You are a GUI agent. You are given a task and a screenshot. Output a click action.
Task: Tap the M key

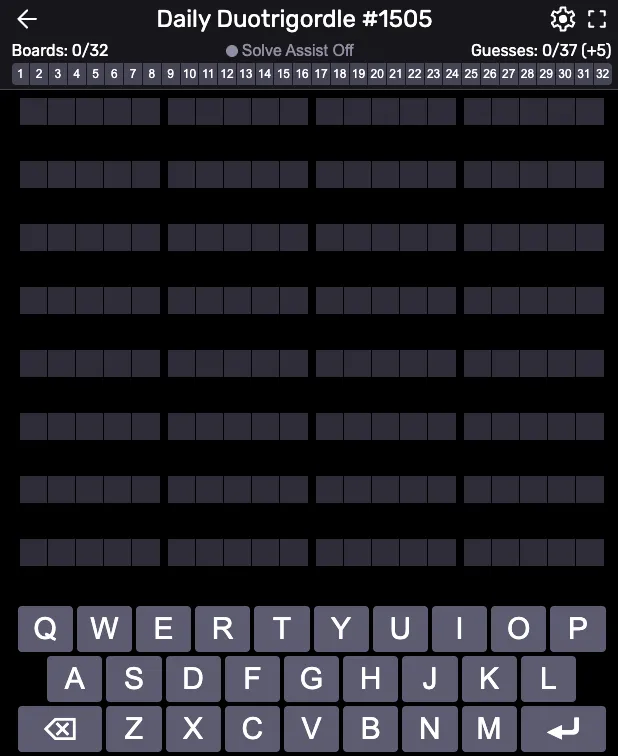point(489,729)
